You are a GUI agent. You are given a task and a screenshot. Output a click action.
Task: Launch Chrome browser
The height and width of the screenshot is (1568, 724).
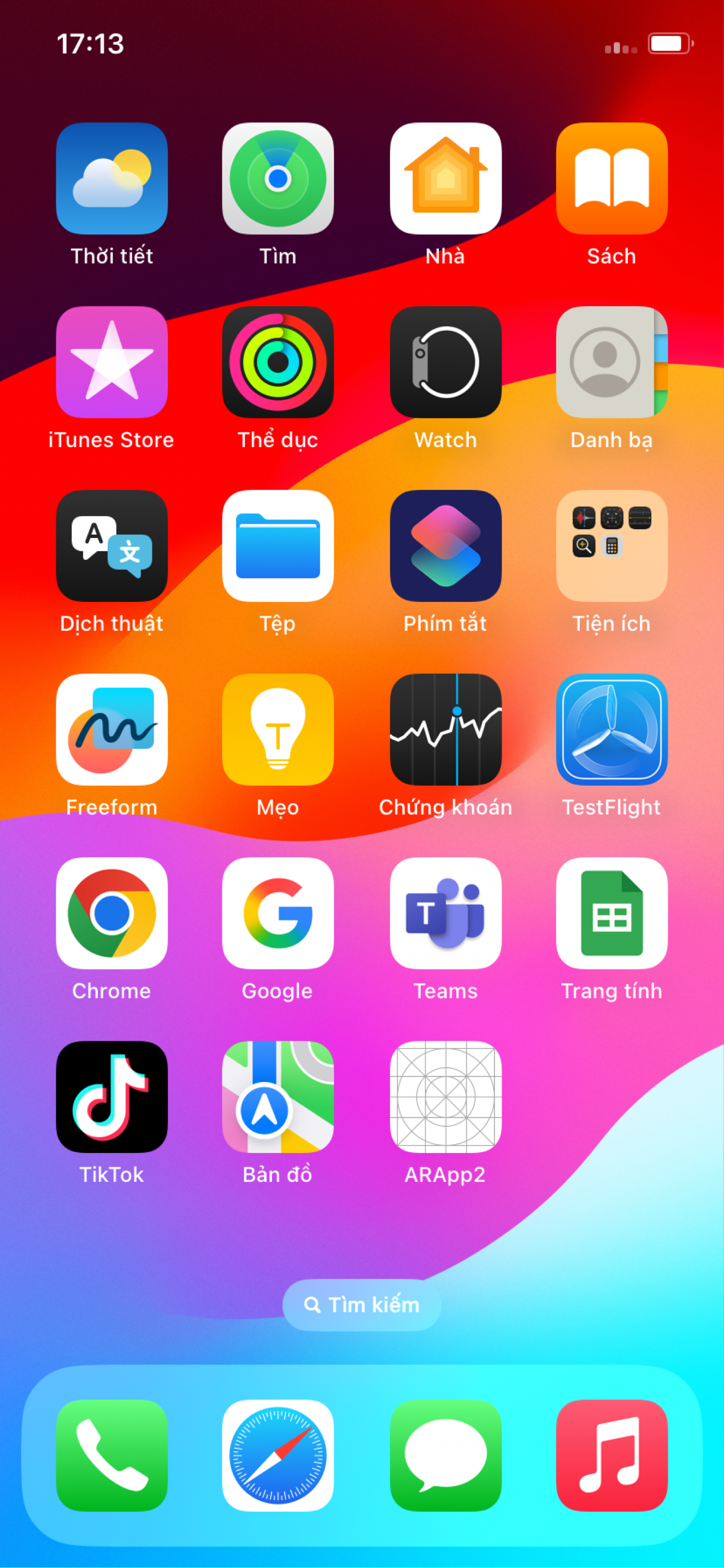coord(111,913)
